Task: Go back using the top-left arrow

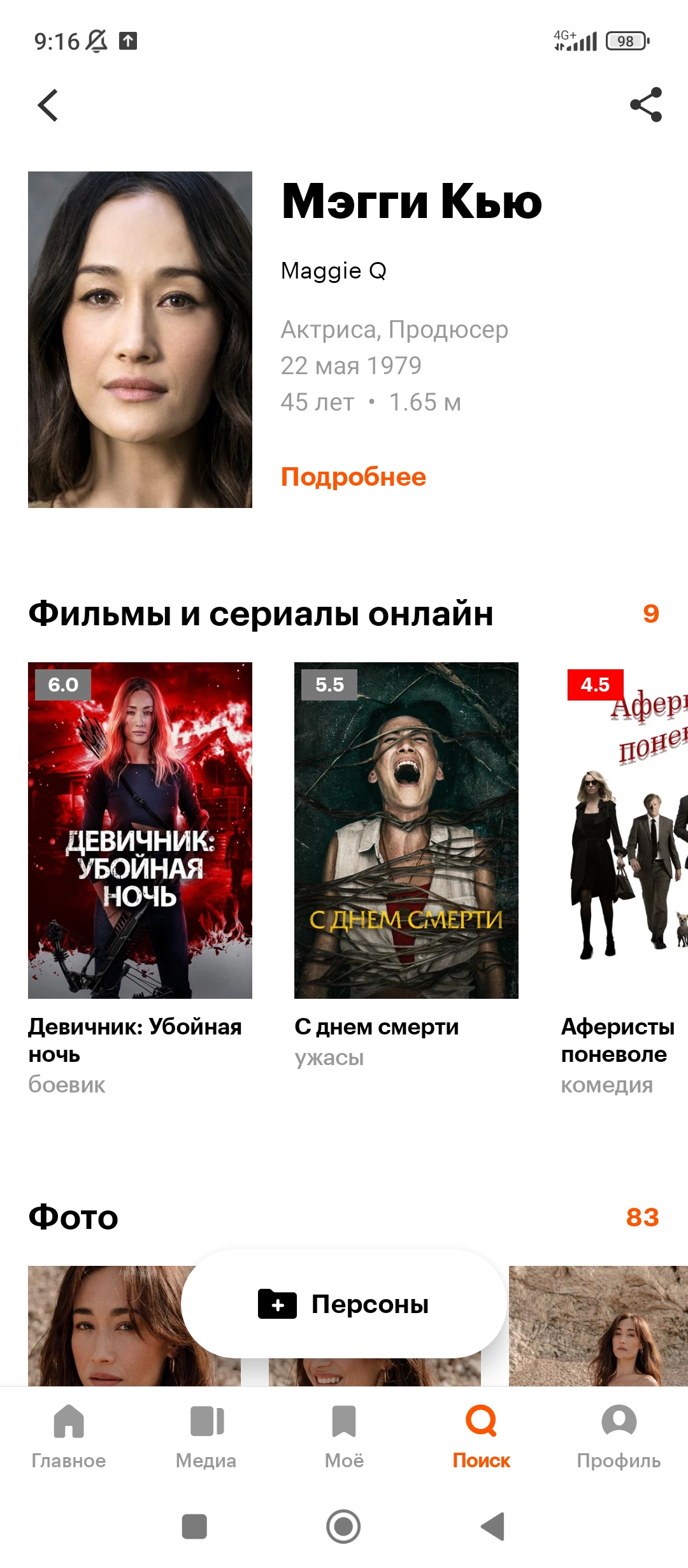Action: (48, 105)
